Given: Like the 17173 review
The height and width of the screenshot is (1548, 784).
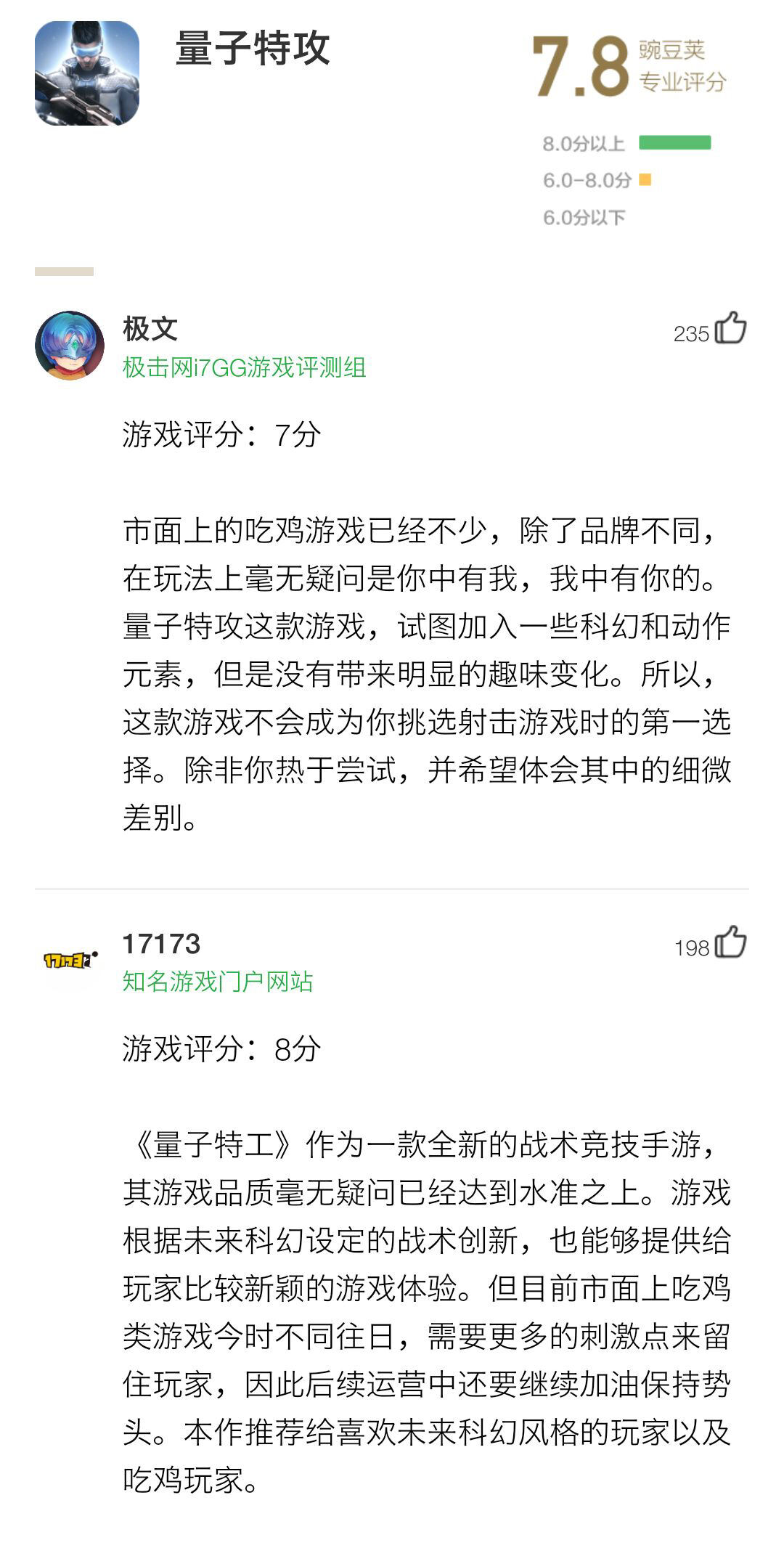Looking at the screenshot, I should click(x=730, y=942).
